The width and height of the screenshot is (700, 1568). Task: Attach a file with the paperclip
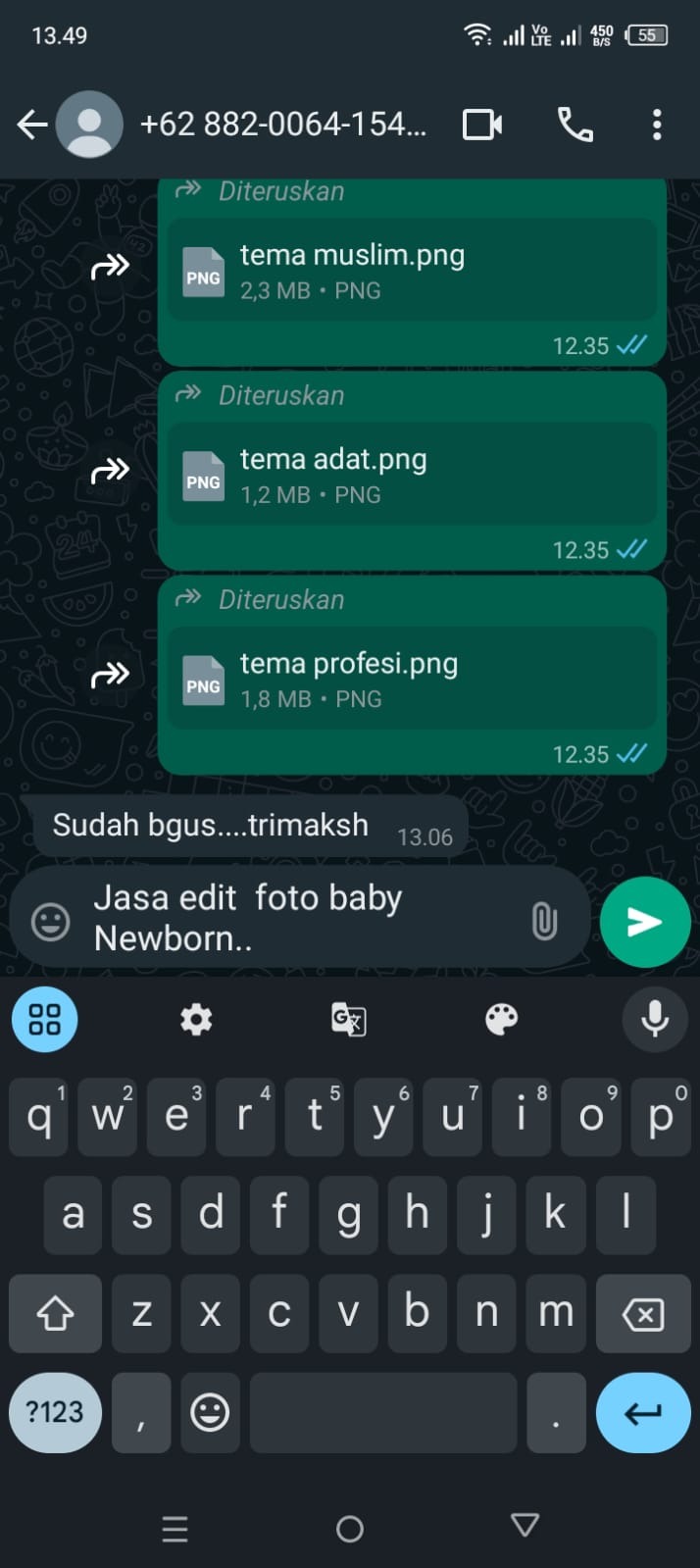coord(544,922)
